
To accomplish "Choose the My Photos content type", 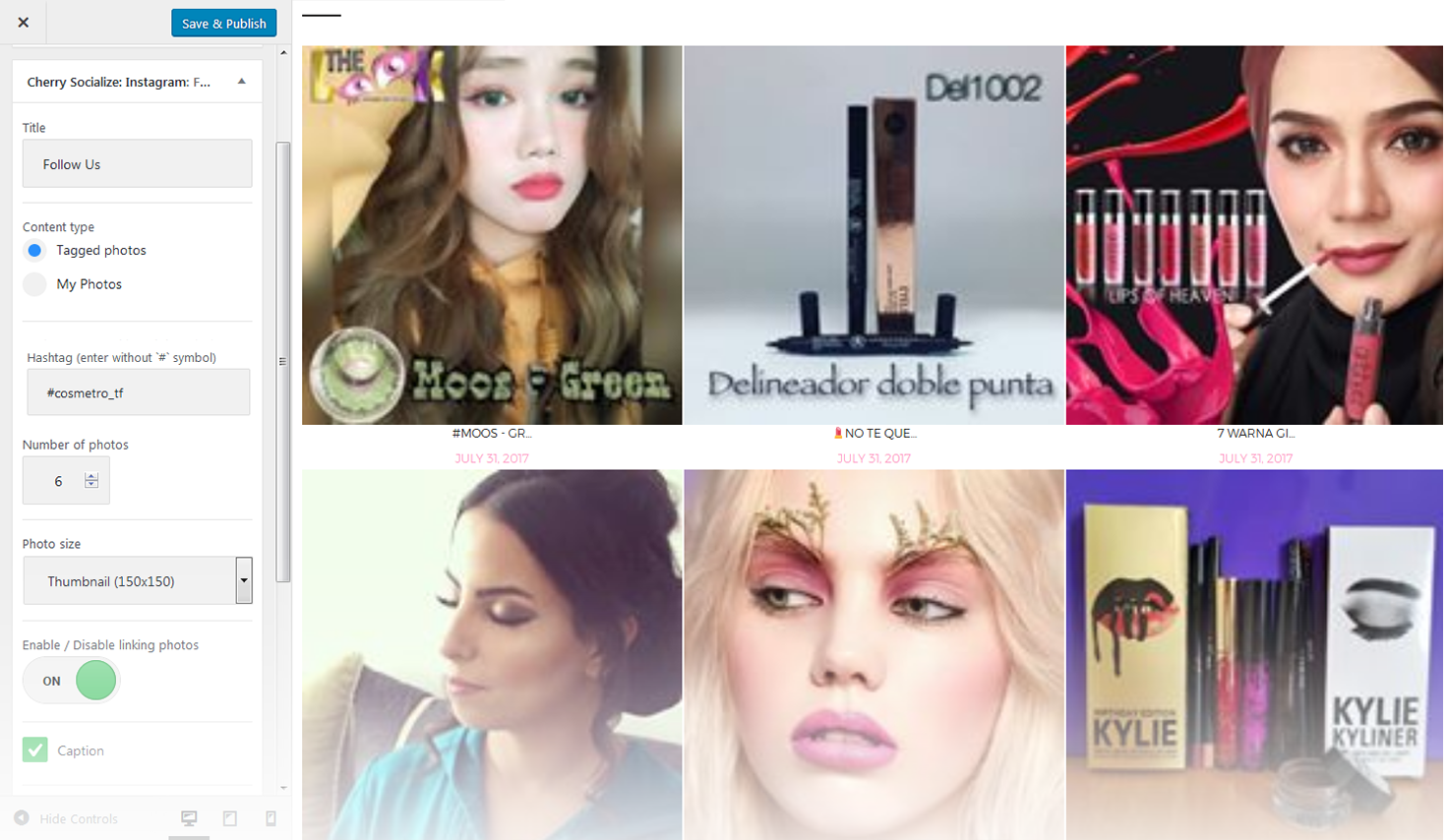I will (35, 284).
